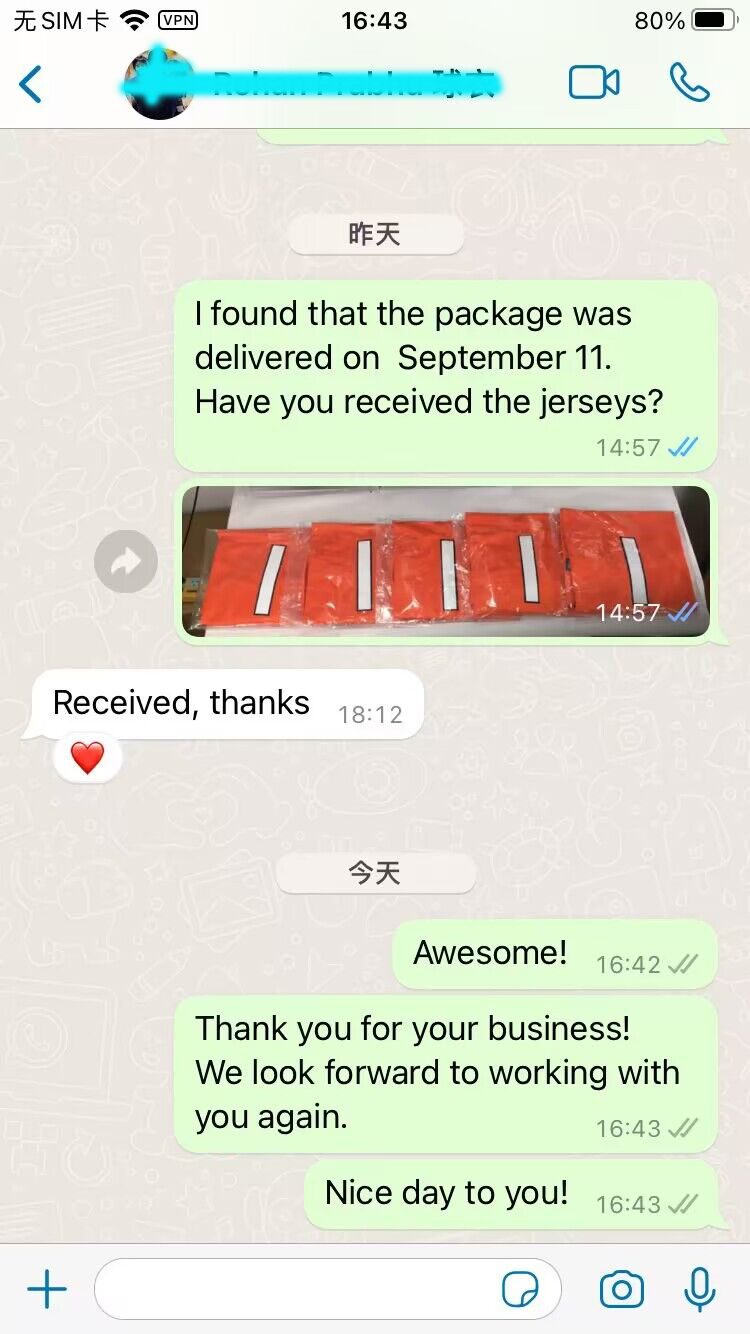Tap the heart reaction under Received, thanks
The height and width of the screenshot is (1334, 750).
click(88, 758)
